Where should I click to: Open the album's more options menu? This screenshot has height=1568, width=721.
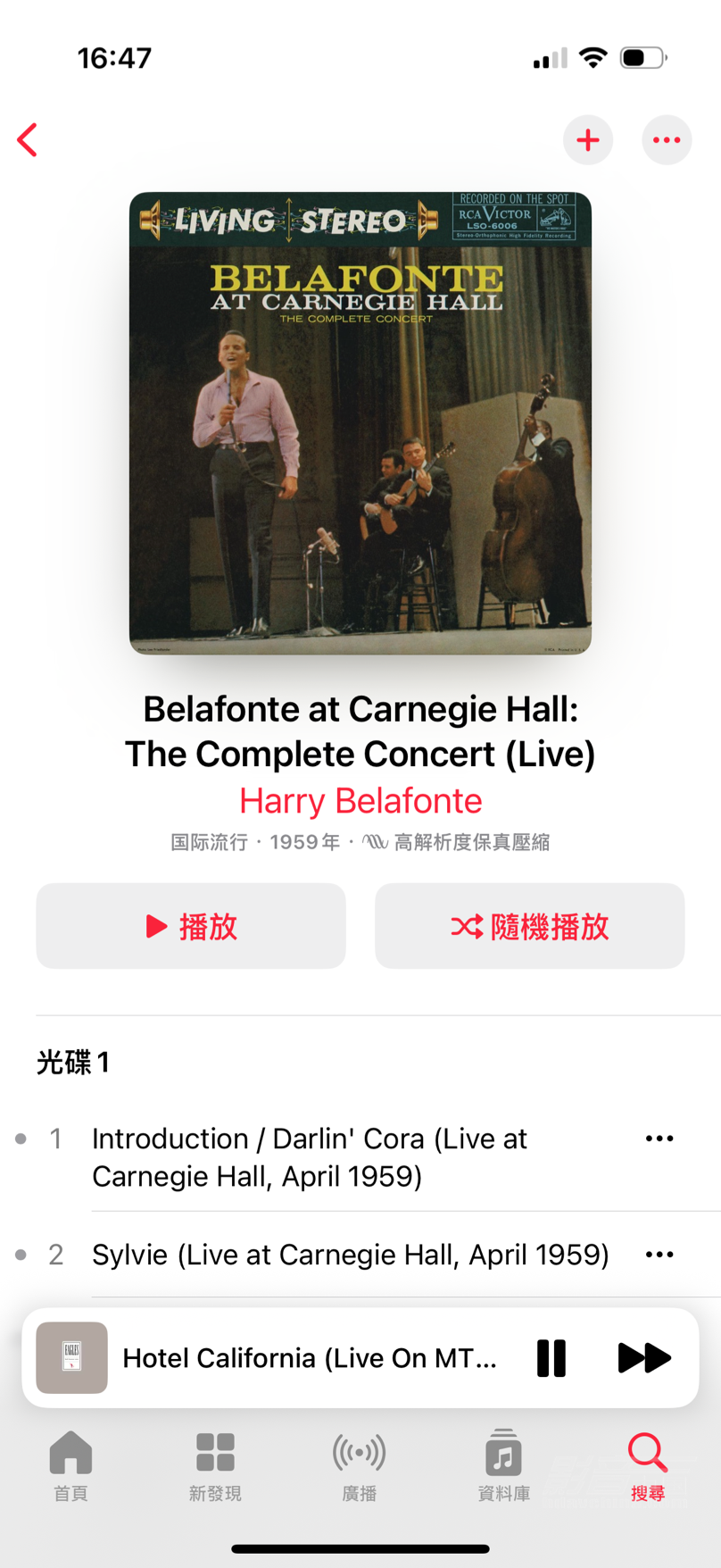(667, 140)
